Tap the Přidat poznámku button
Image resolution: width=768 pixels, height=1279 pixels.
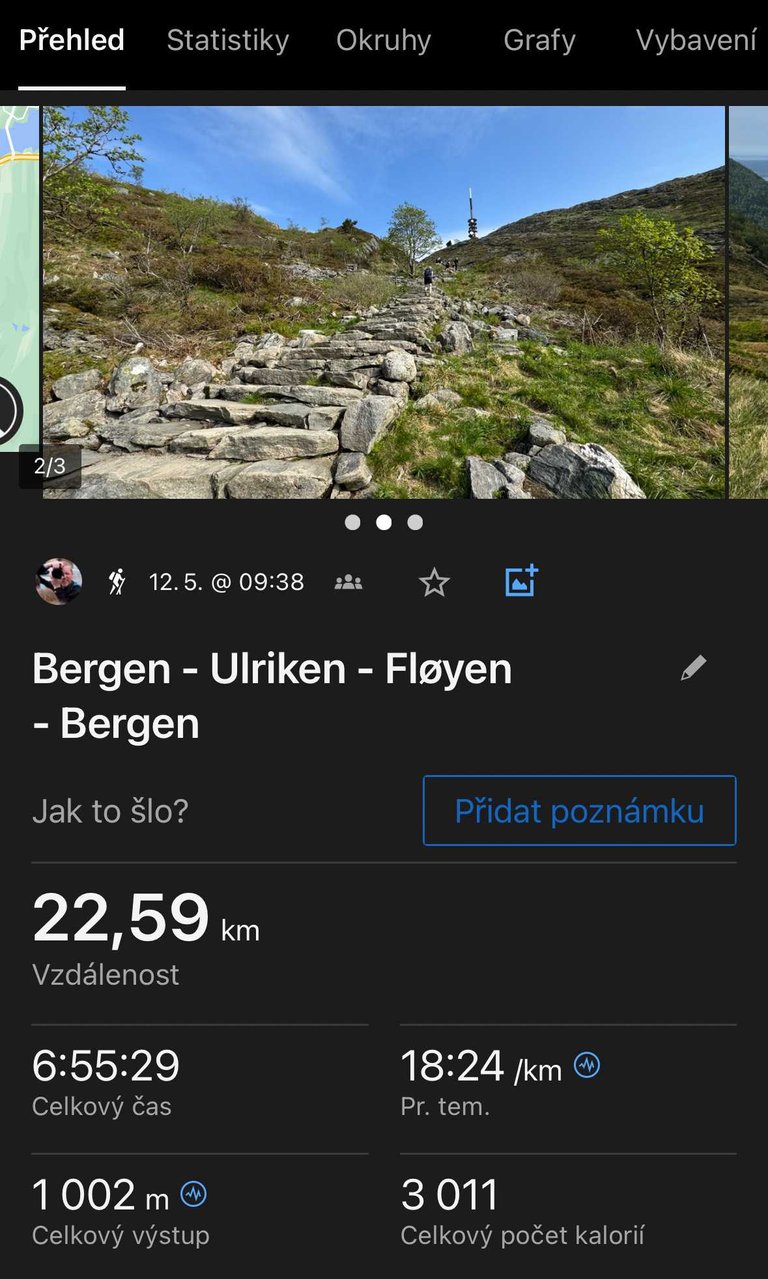[x=579, y=810]
